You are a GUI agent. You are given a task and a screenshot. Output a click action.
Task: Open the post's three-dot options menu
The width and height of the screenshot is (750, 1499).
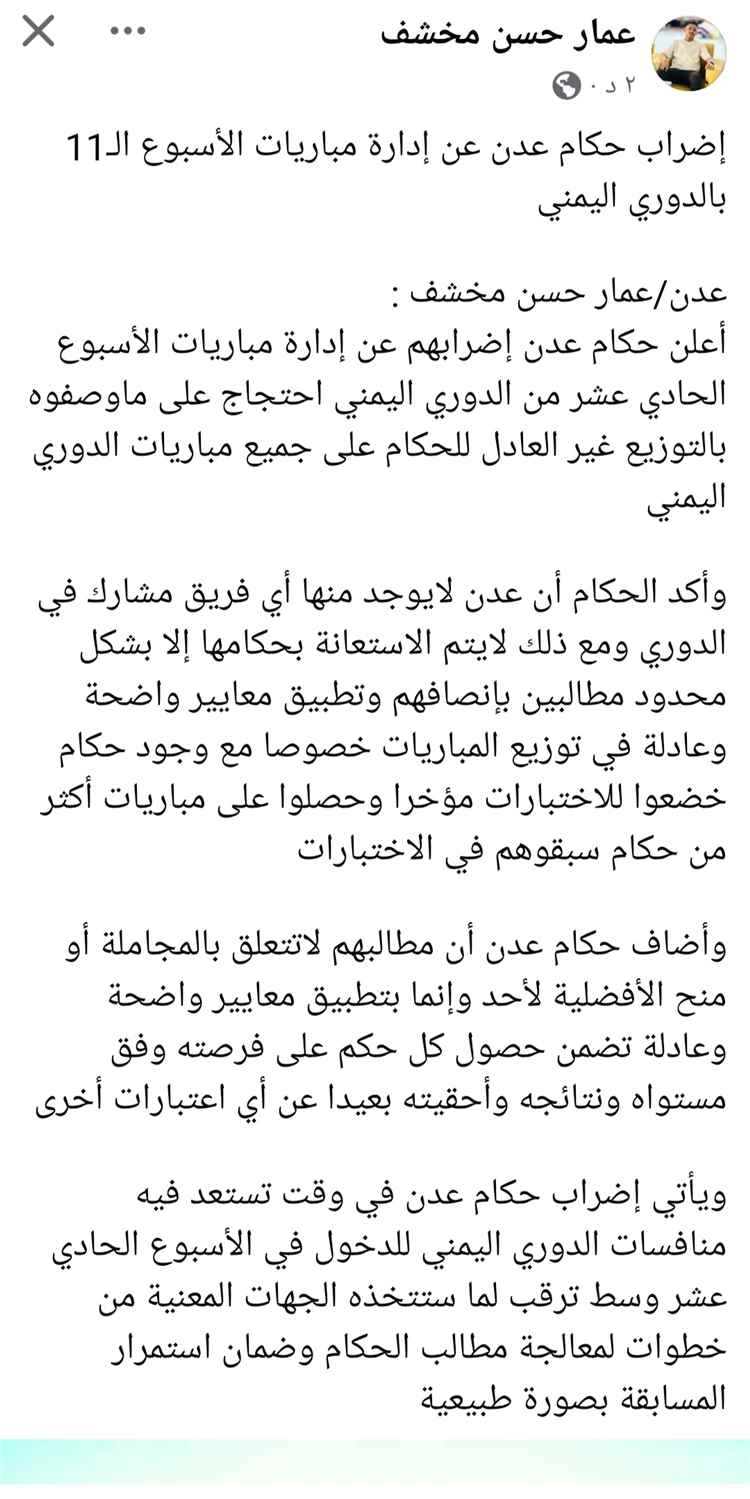tap(128, 31)
